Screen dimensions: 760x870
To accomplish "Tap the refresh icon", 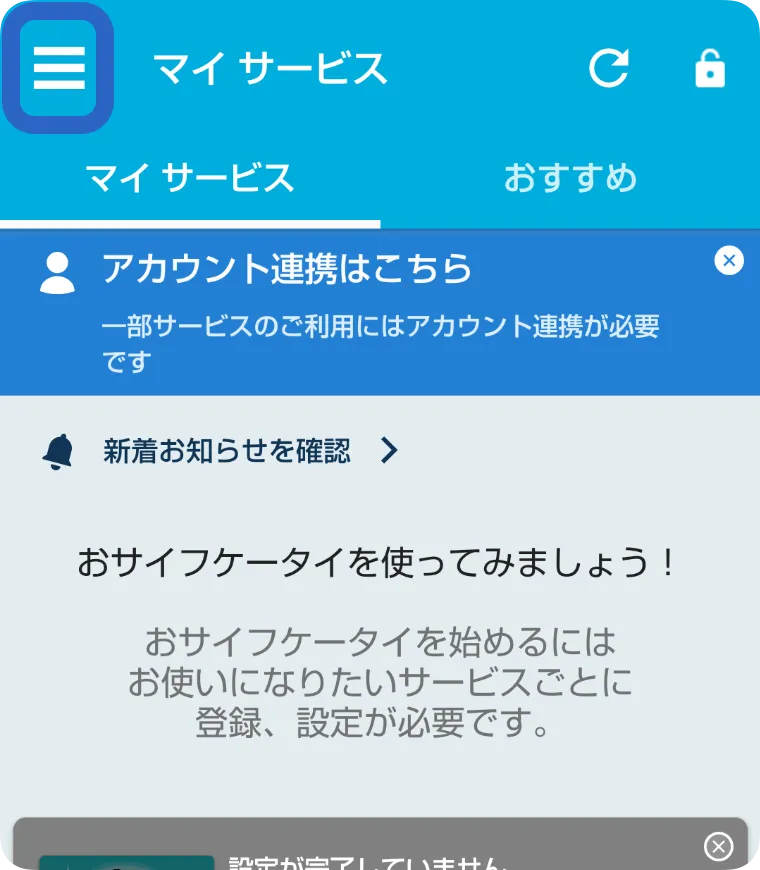I will pyautogui.click(x=608, y=68).
